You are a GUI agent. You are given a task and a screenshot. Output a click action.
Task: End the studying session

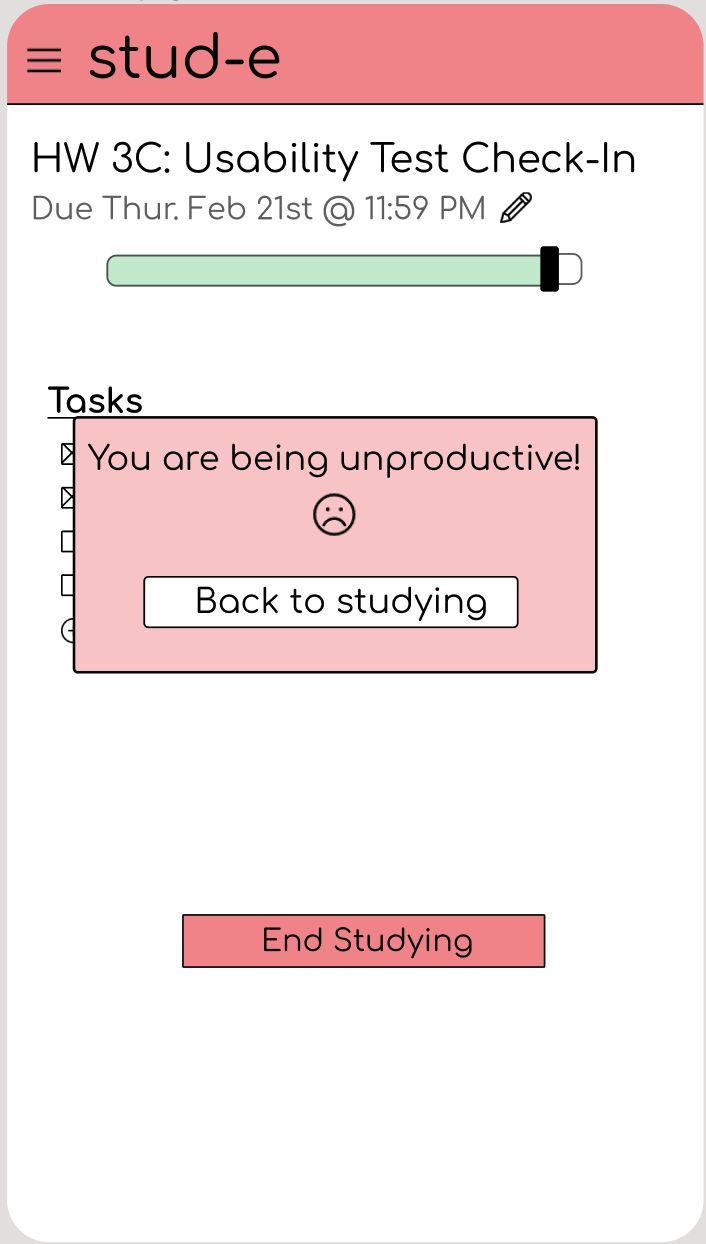click(363, 941)
